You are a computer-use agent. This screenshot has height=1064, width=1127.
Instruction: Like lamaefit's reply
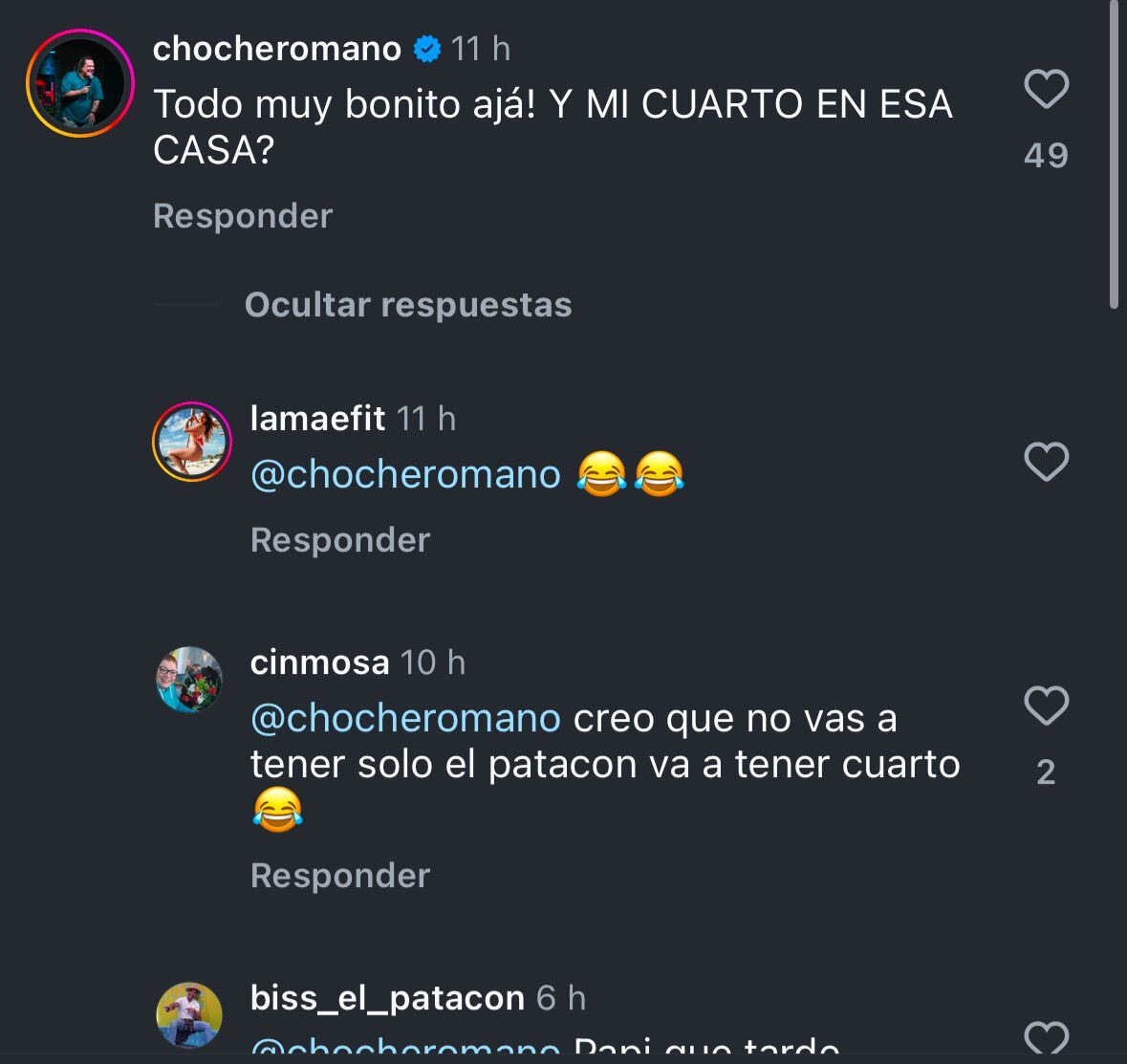[x=1046, y=462]
